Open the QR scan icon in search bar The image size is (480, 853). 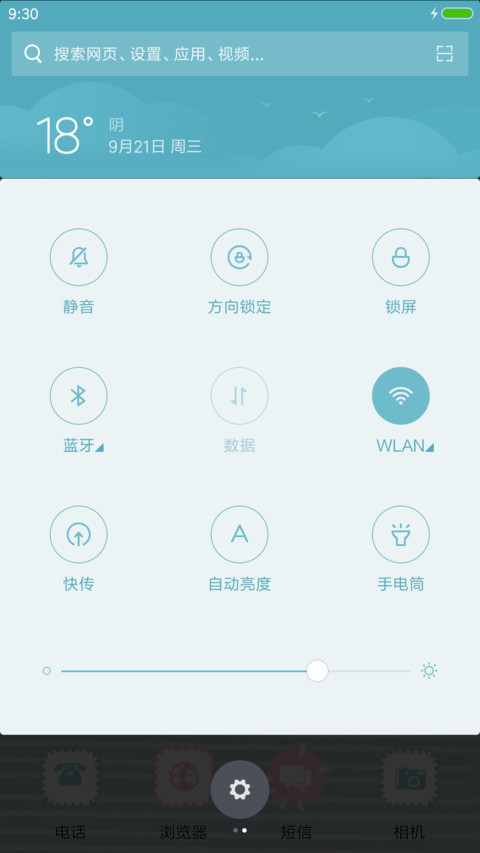pyautogui.click(x=445, y=53)
